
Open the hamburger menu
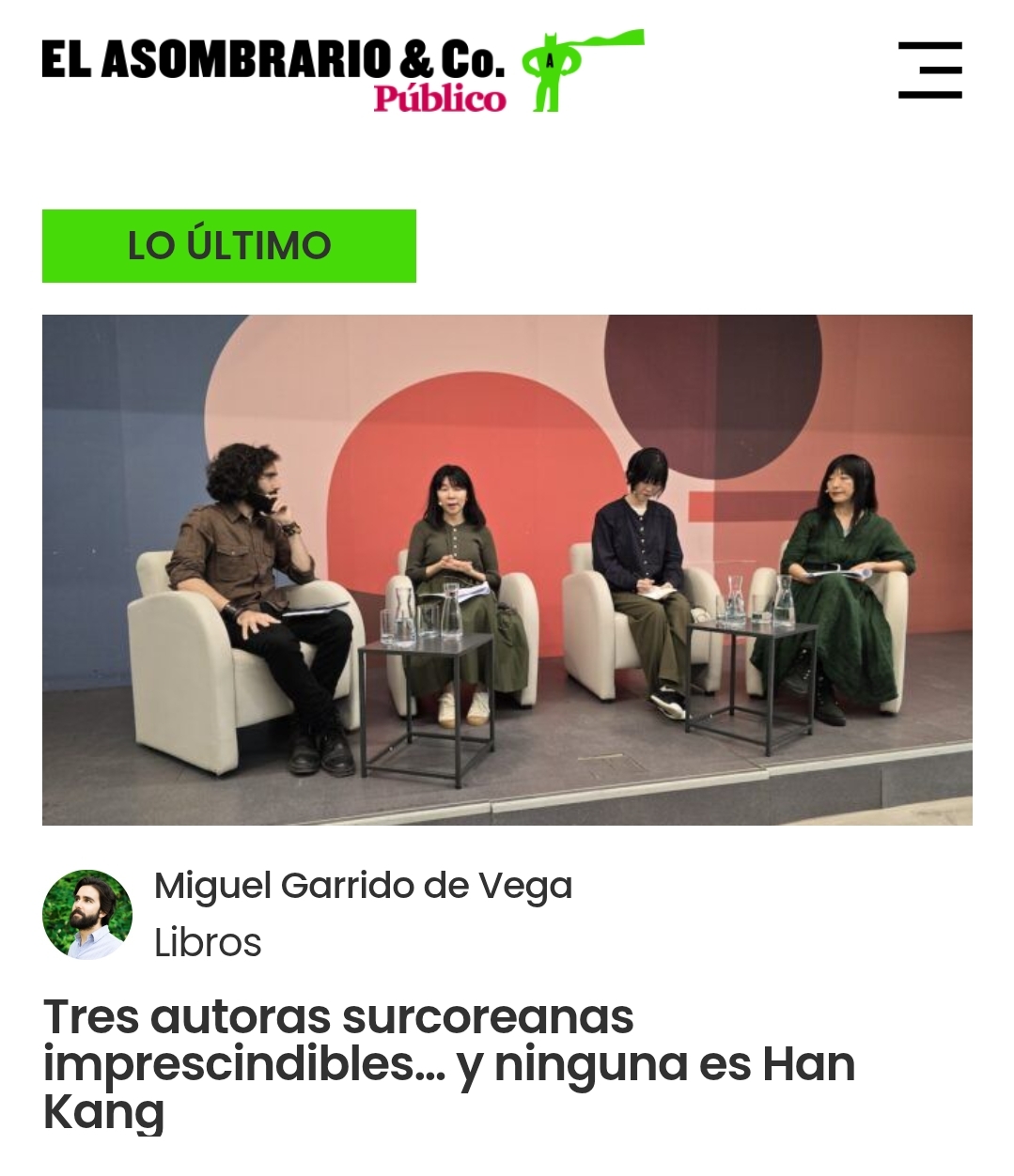tap(929, 70)
